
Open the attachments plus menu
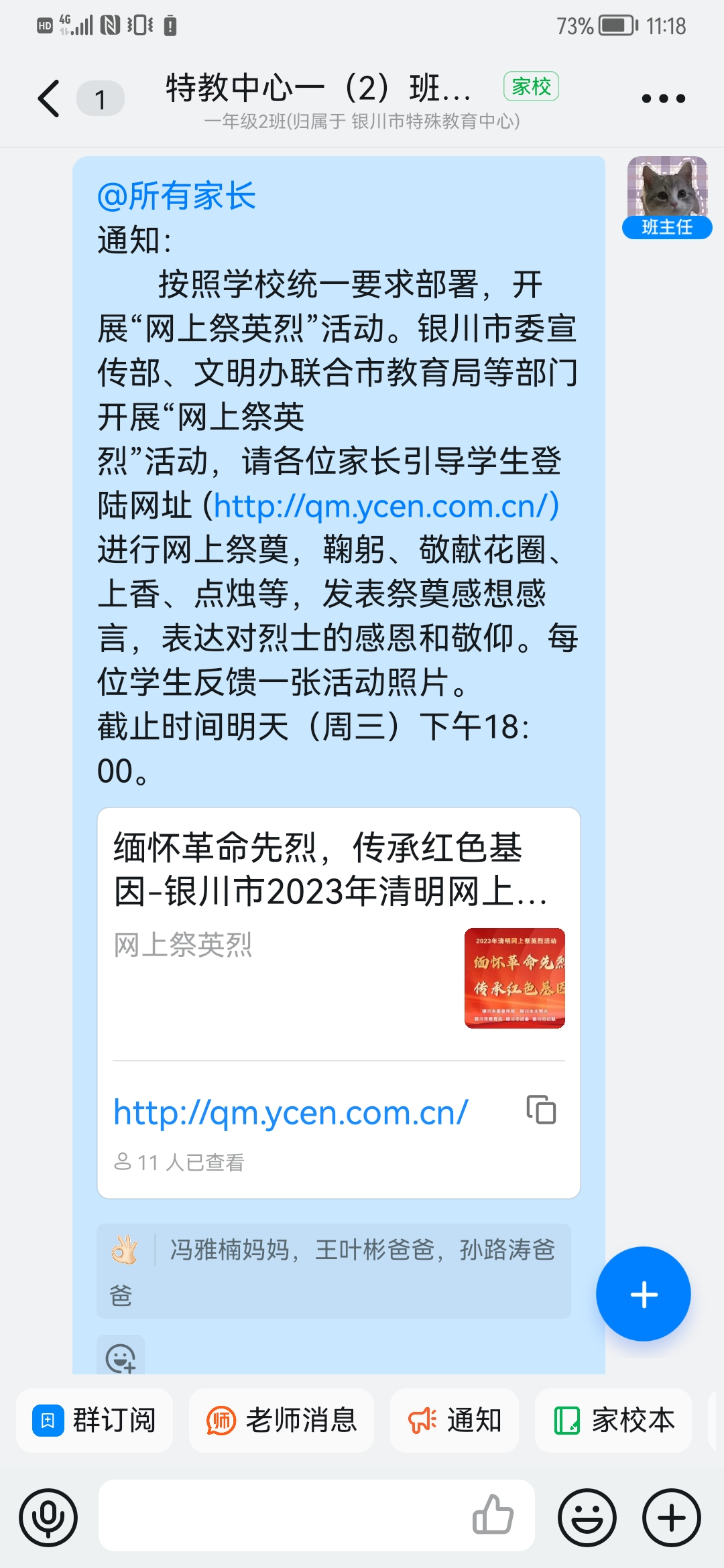[x=672, y=1518]
